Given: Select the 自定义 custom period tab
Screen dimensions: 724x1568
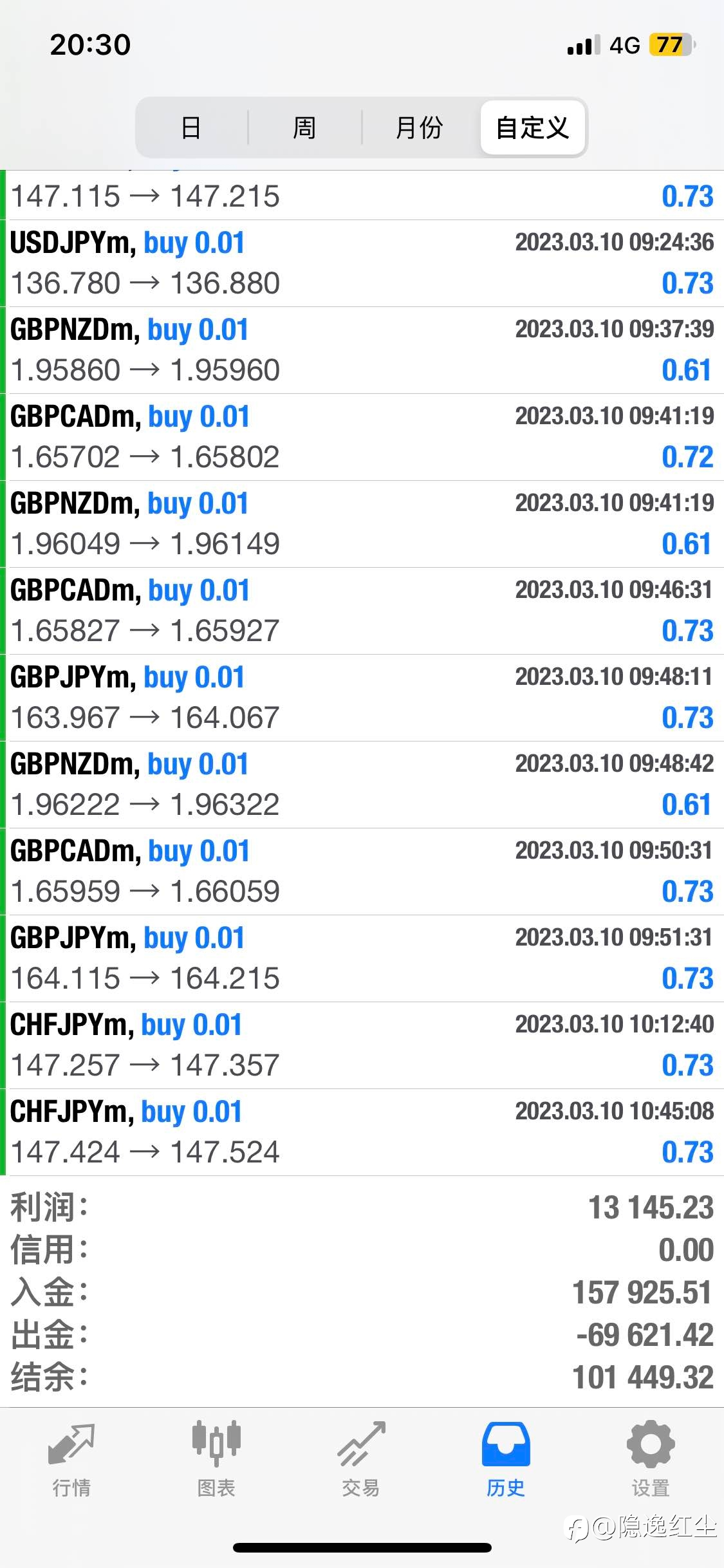Looking at the screenshot, I should point(532,127).
